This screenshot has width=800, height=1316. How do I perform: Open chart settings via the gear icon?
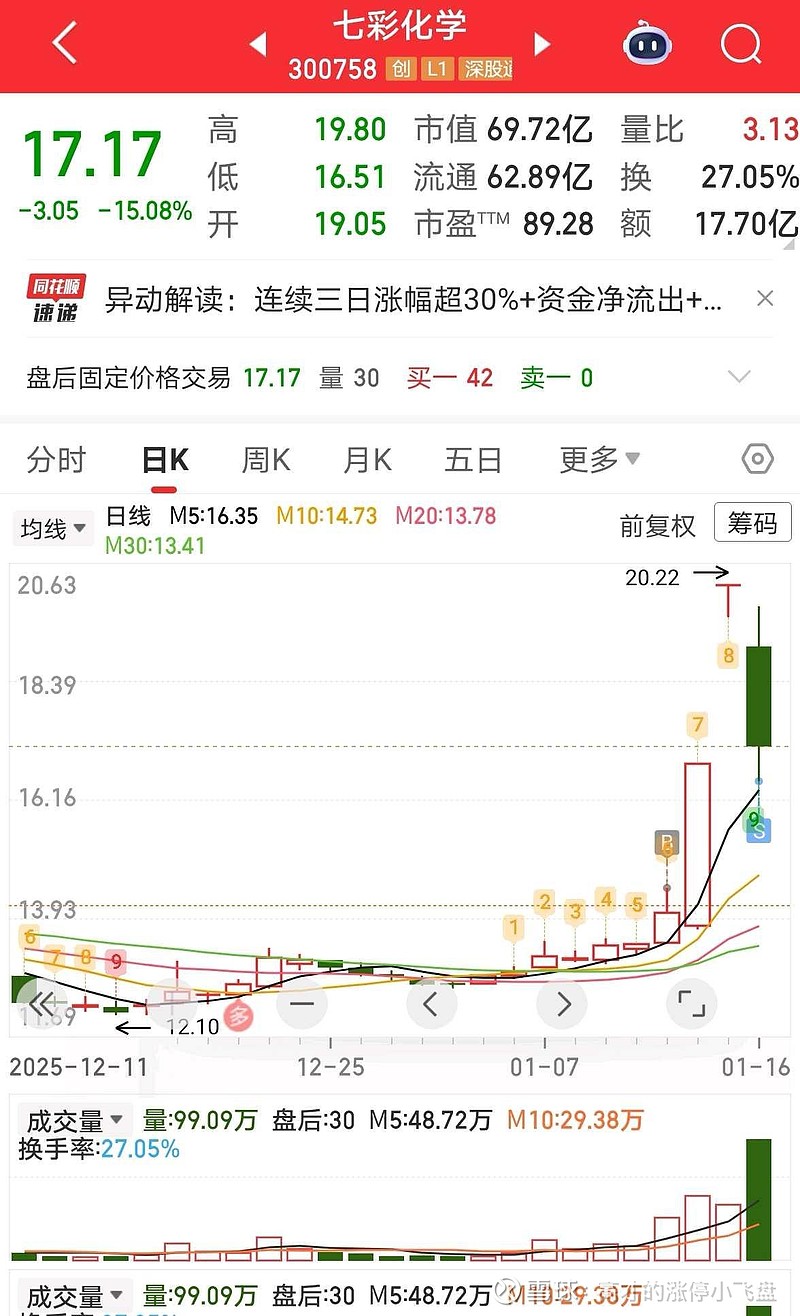[x=759, y=459]
